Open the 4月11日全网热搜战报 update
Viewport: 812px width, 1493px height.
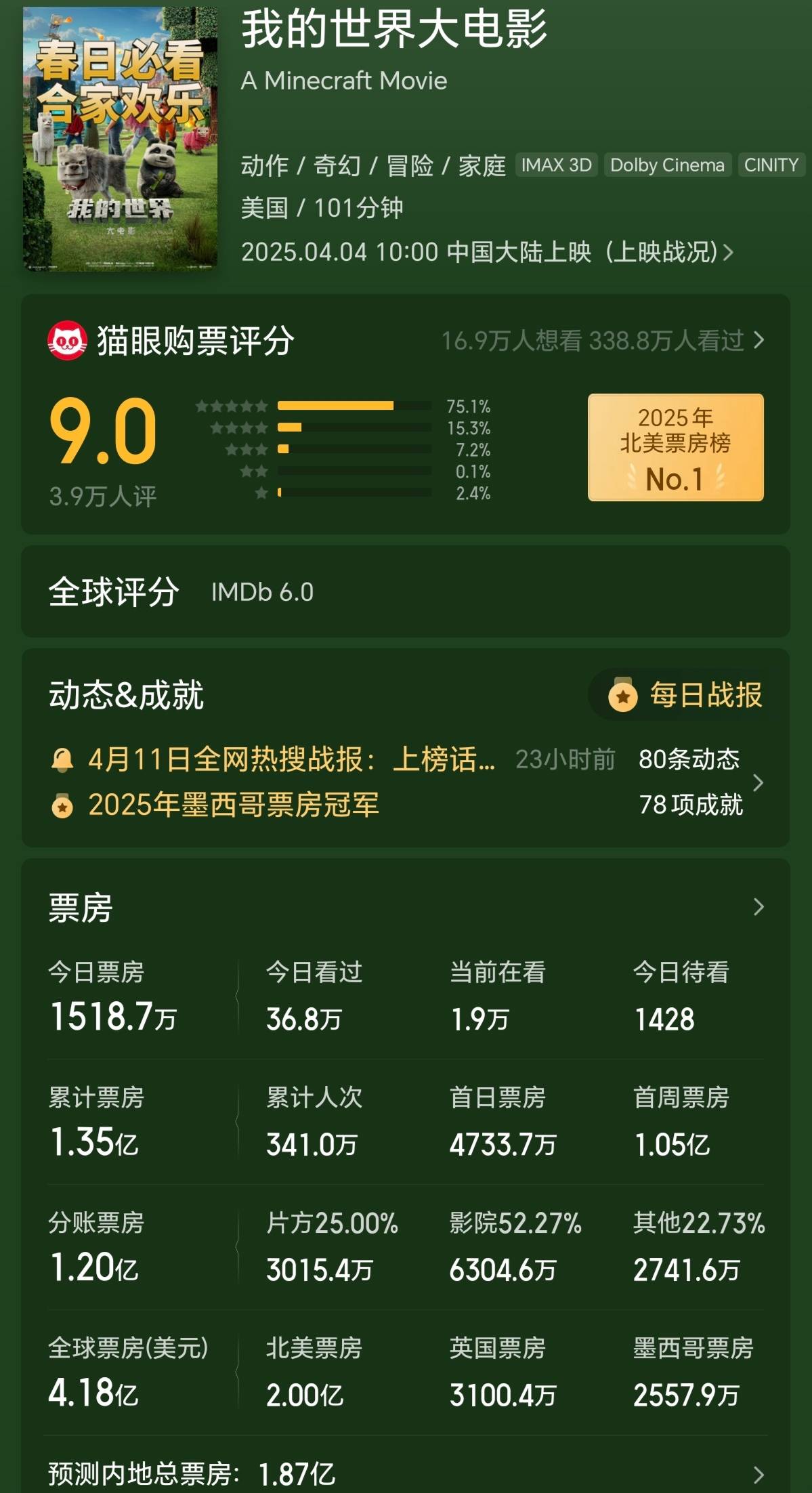291,759
